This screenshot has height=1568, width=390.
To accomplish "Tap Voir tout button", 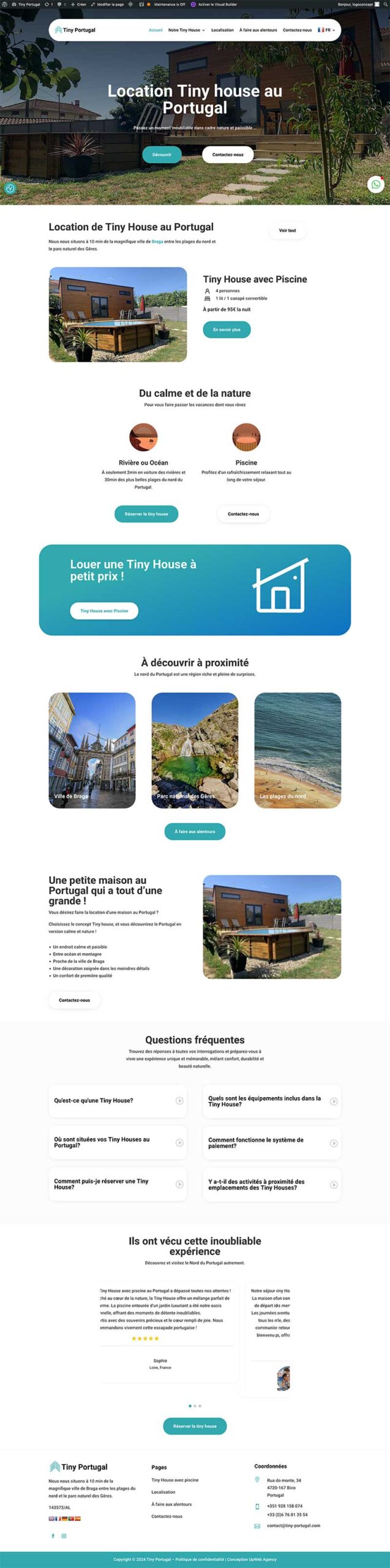I will click(x=287, y=230).
